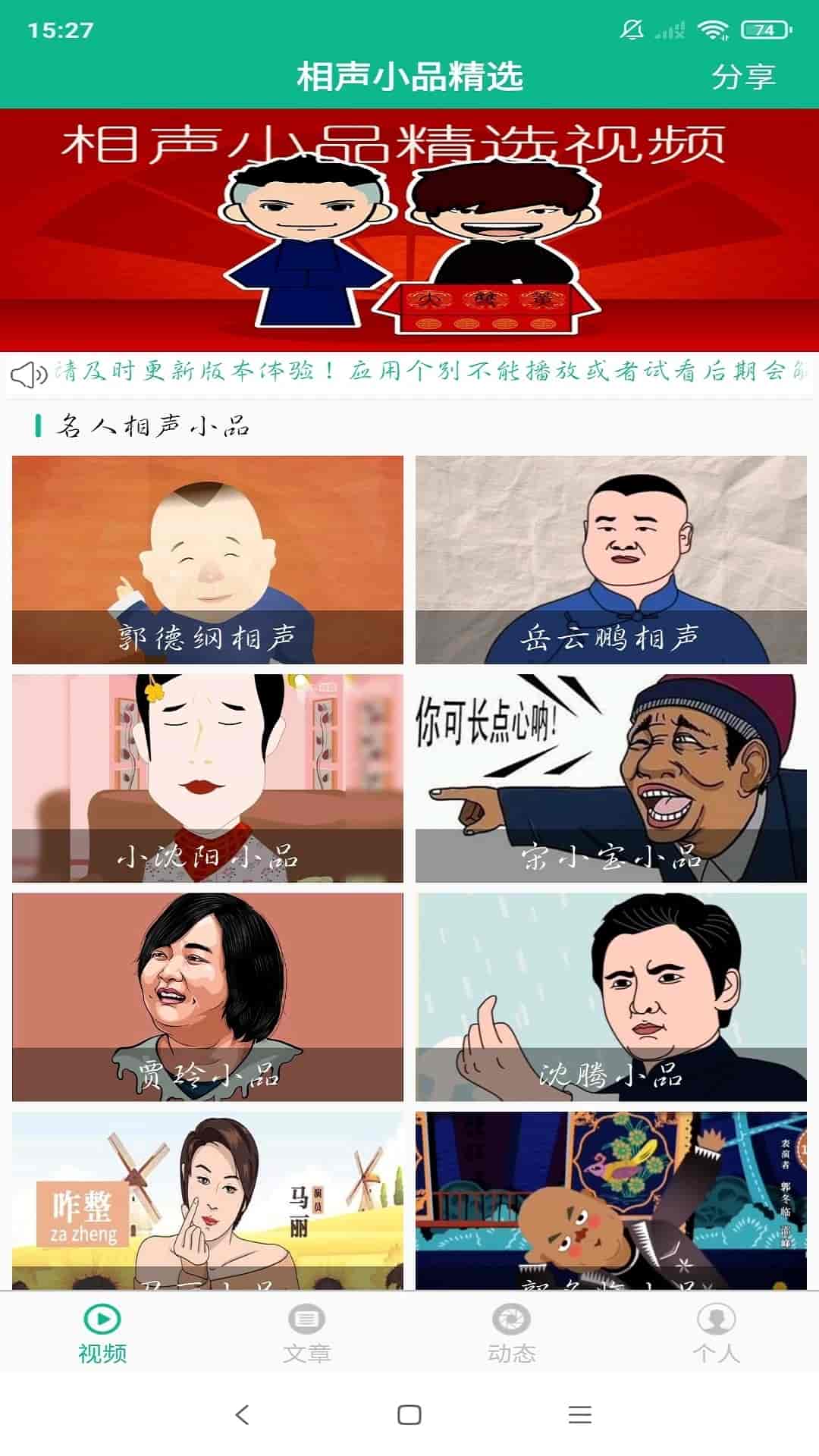Tap the scrolling update announcement text

[x=425, y=373]
